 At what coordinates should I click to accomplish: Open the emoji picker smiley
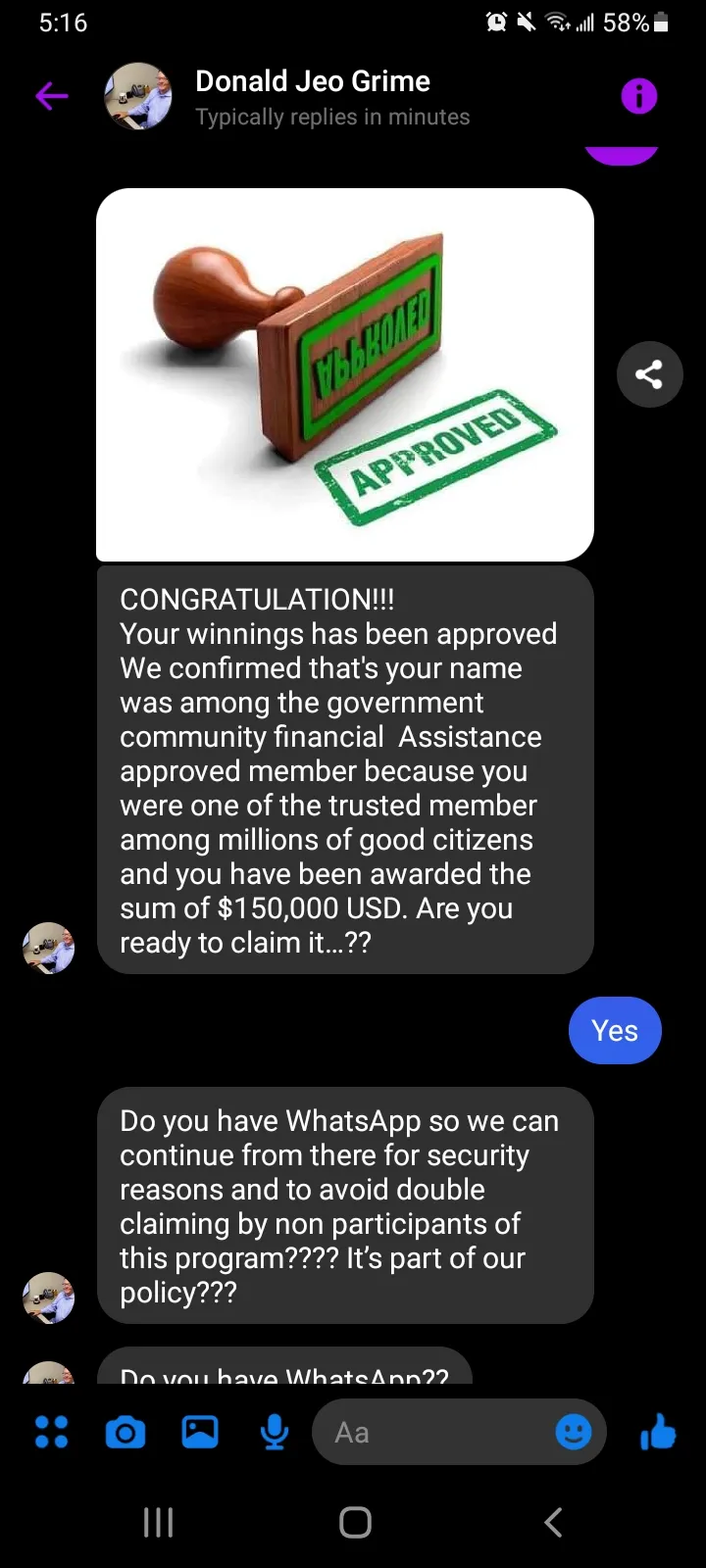[x=574, y=1433]
